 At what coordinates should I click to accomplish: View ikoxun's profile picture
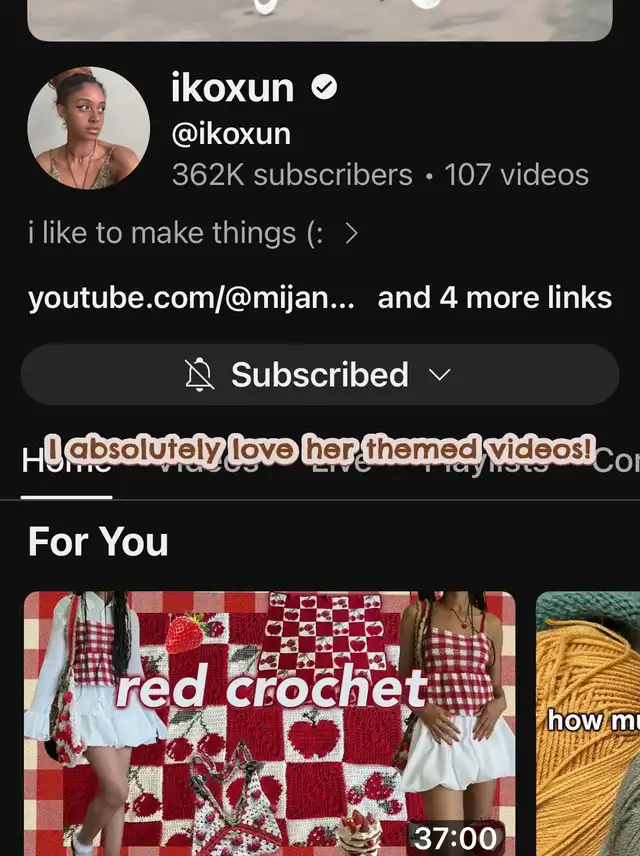pos(89,129)
